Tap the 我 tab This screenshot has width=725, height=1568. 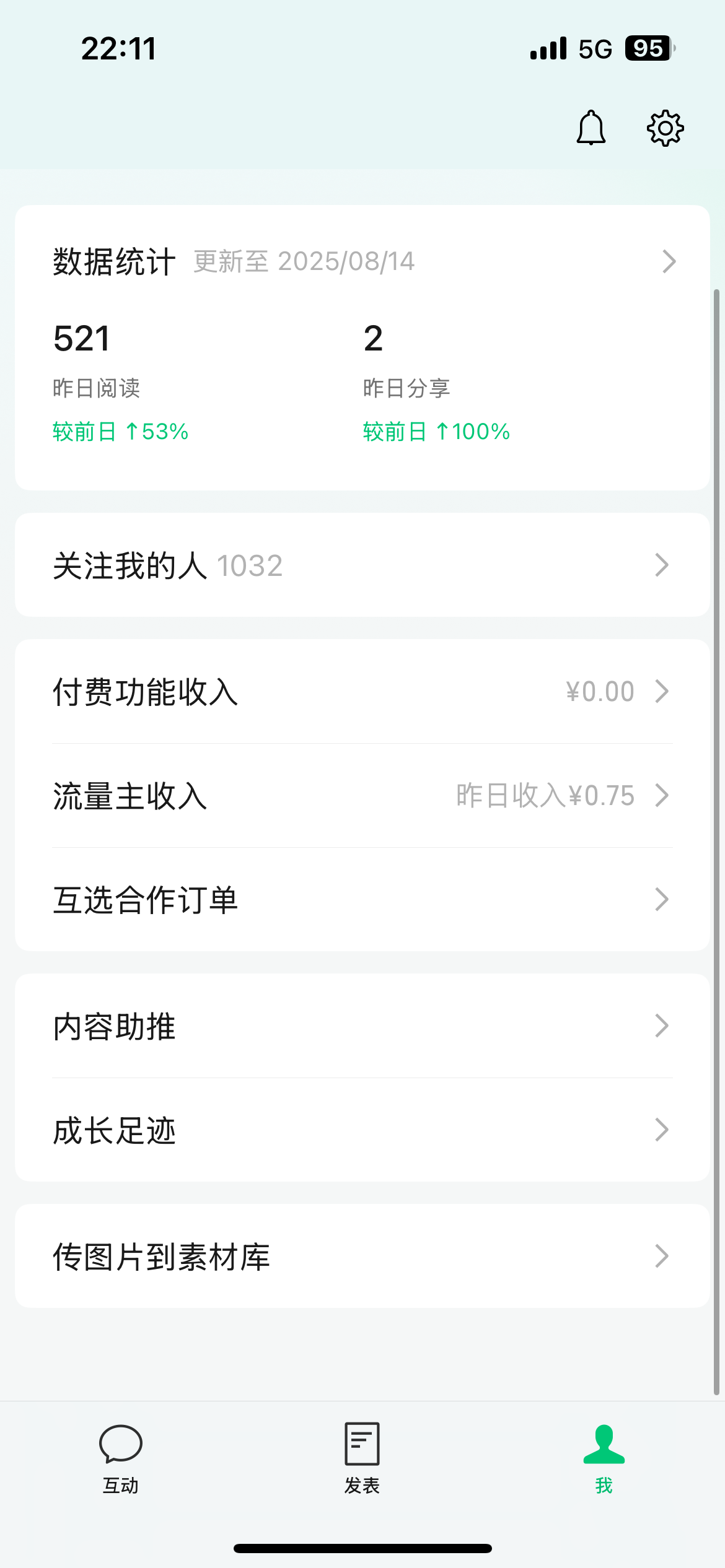pyautogui.click(x=604, y=1459)
